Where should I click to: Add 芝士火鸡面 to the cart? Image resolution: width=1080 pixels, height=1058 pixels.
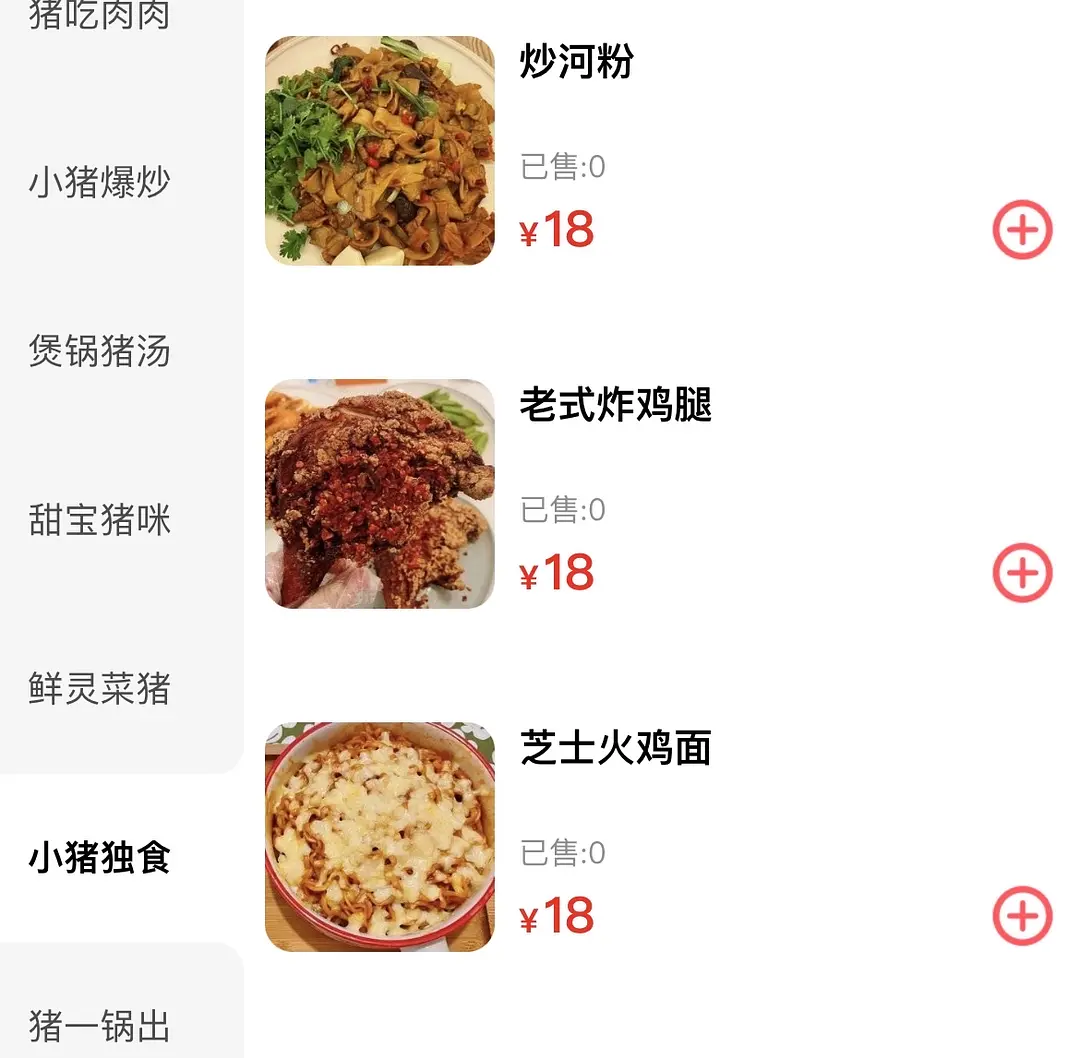pos(1022,916)
